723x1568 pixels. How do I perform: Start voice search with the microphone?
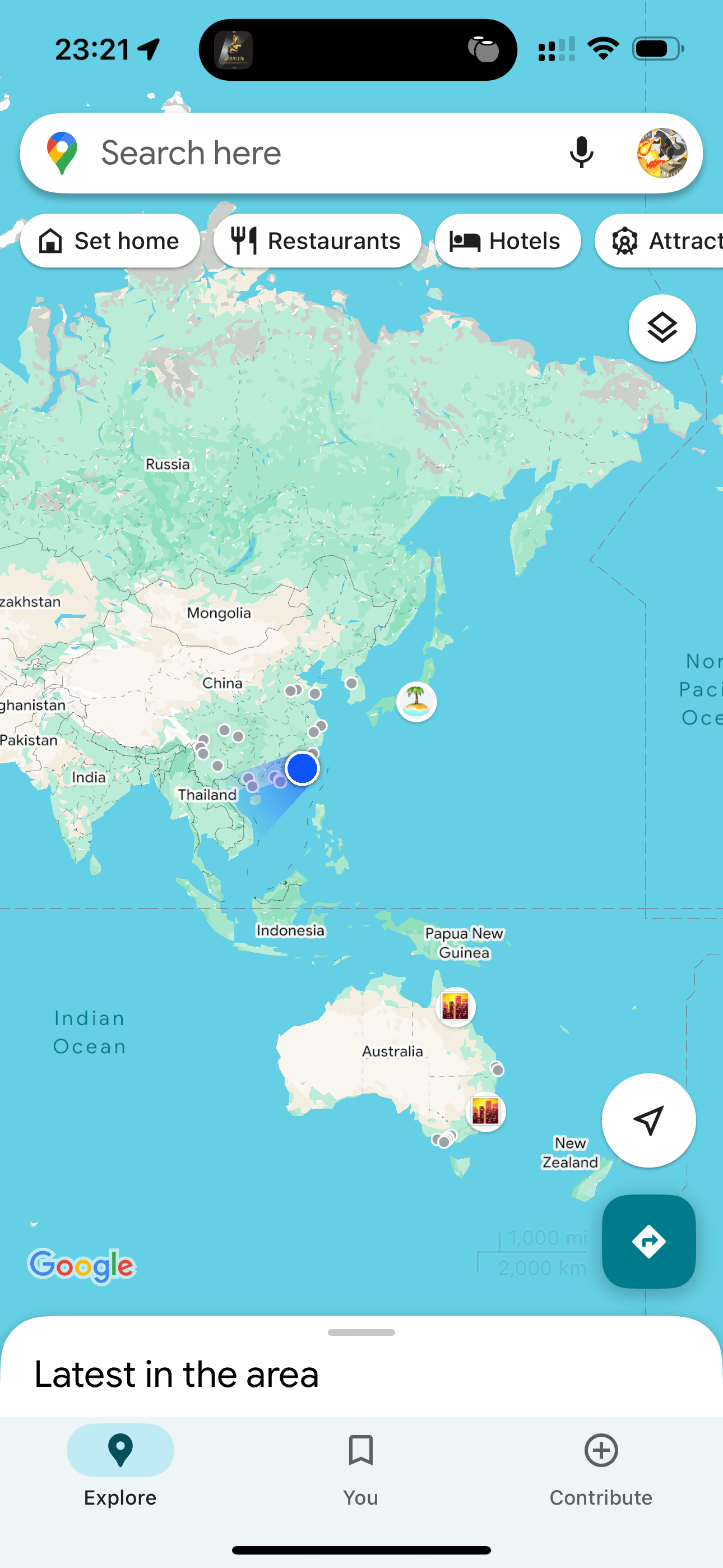tap(581, 153)
